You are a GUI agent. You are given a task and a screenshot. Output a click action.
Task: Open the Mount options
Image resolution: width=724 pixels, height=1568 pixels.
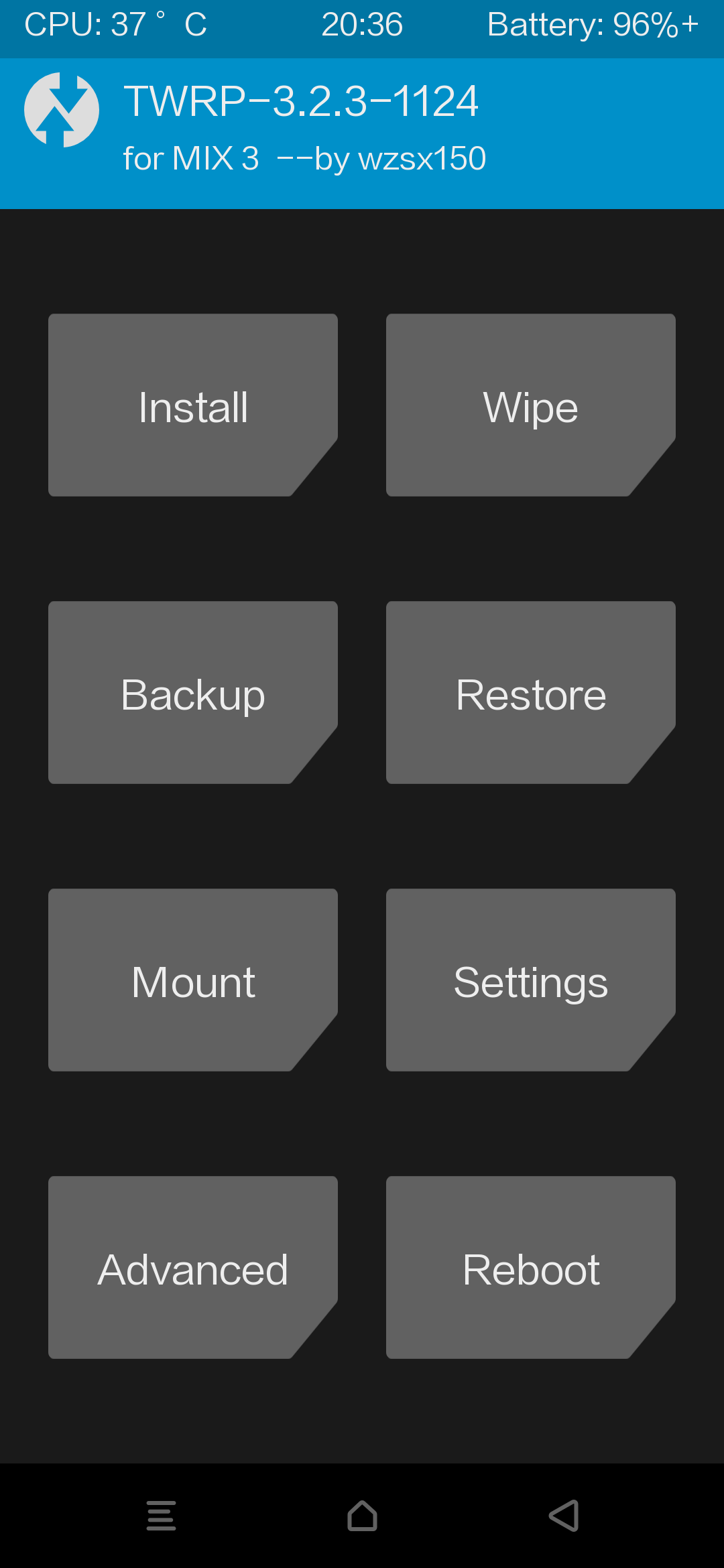click(x=193, y=980)
